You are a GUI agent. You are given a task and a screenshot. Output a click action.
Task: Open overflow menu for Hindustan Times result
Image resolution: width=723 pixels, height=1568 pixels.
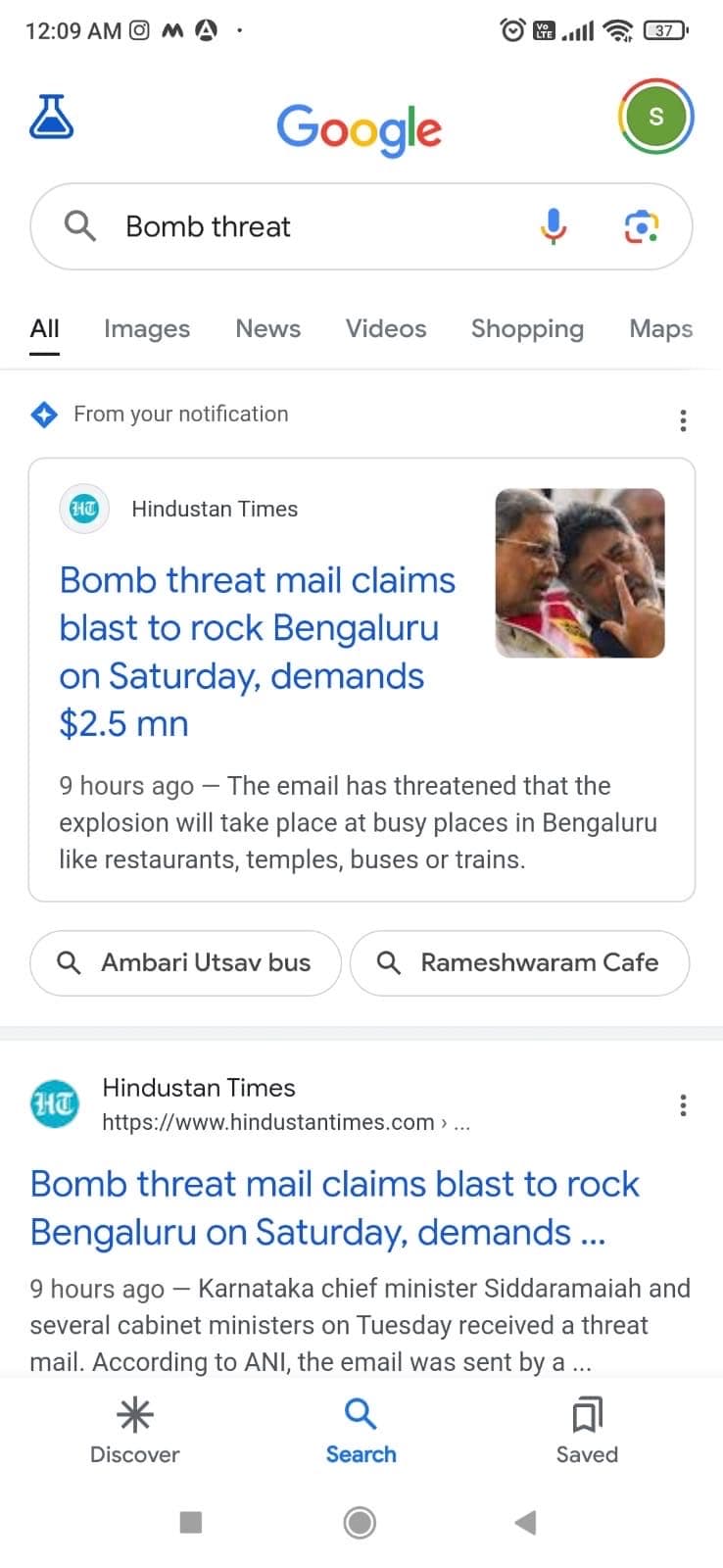pos(683,1105)
